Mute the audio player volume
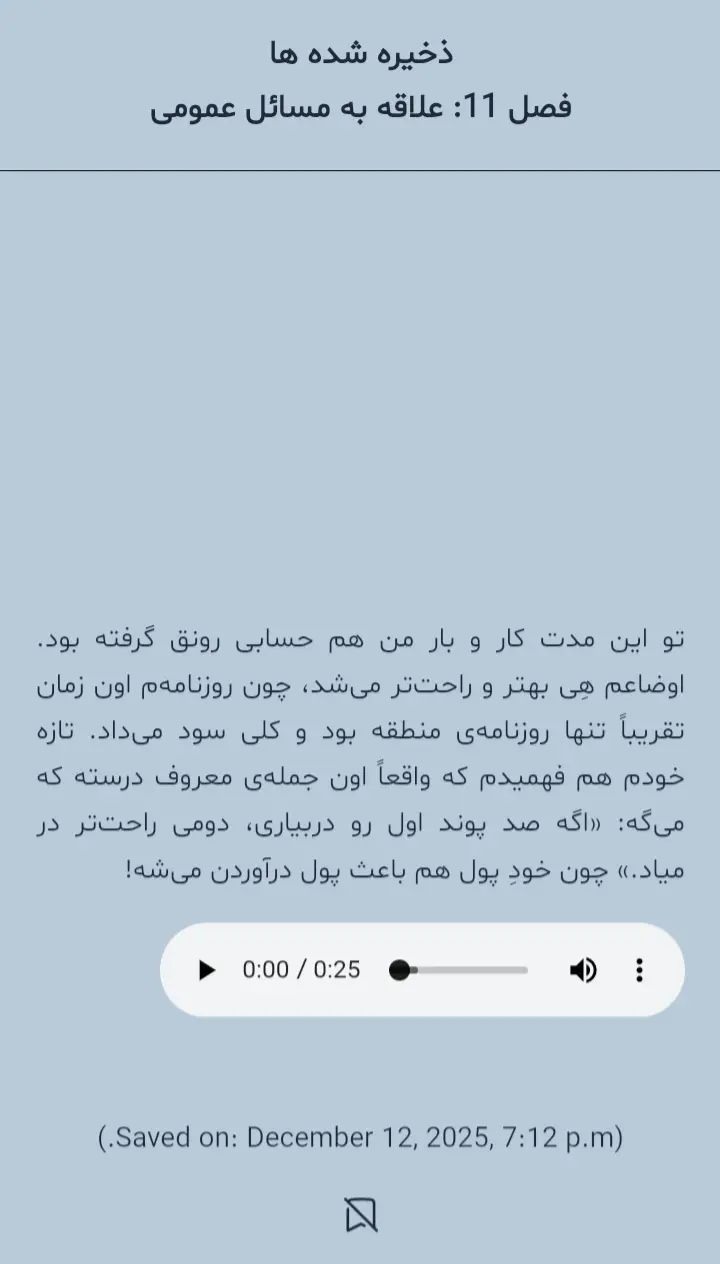 click(x=583, y=970)
